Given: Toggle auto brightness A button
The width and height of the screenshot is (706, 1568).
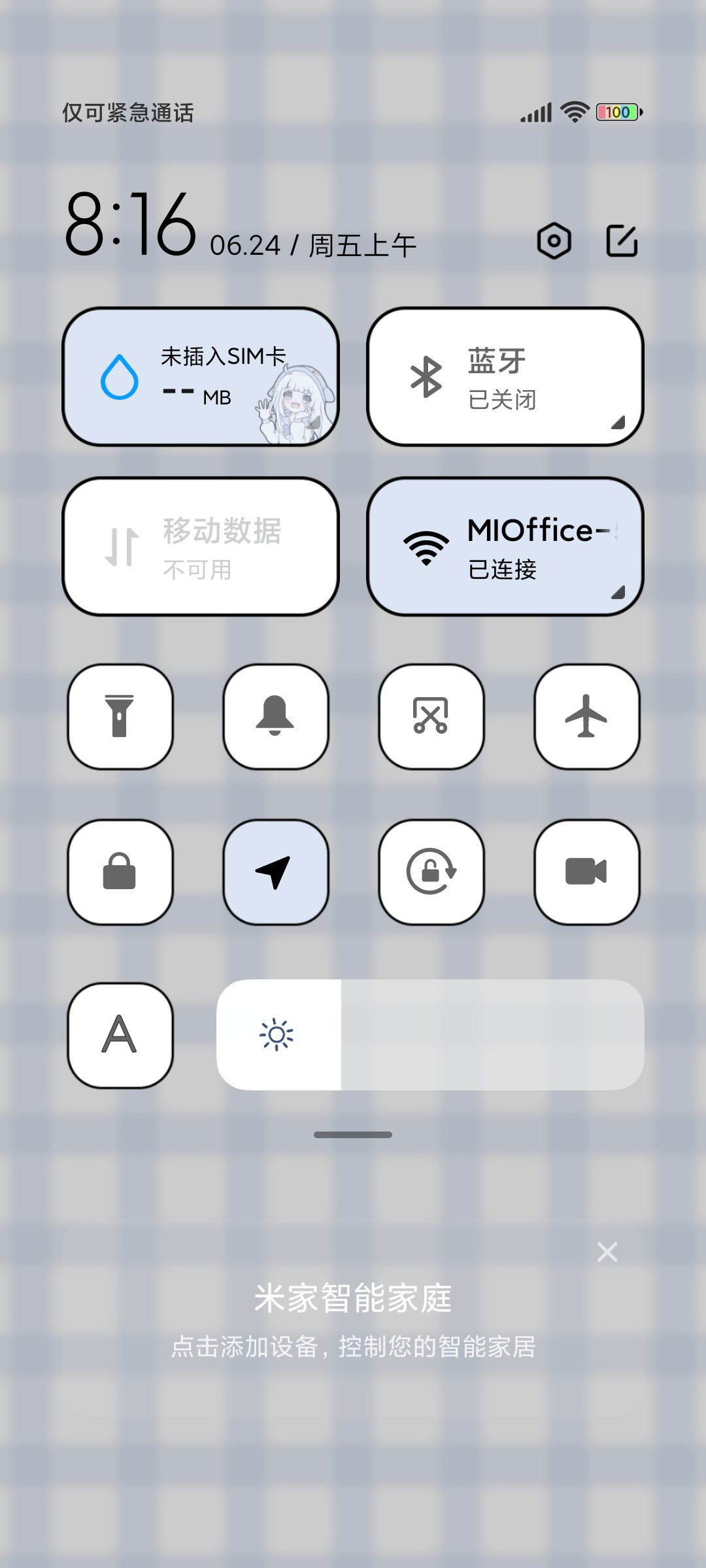Looking at the screenshot, I should pyautogui.click(x=120, y=1036).
